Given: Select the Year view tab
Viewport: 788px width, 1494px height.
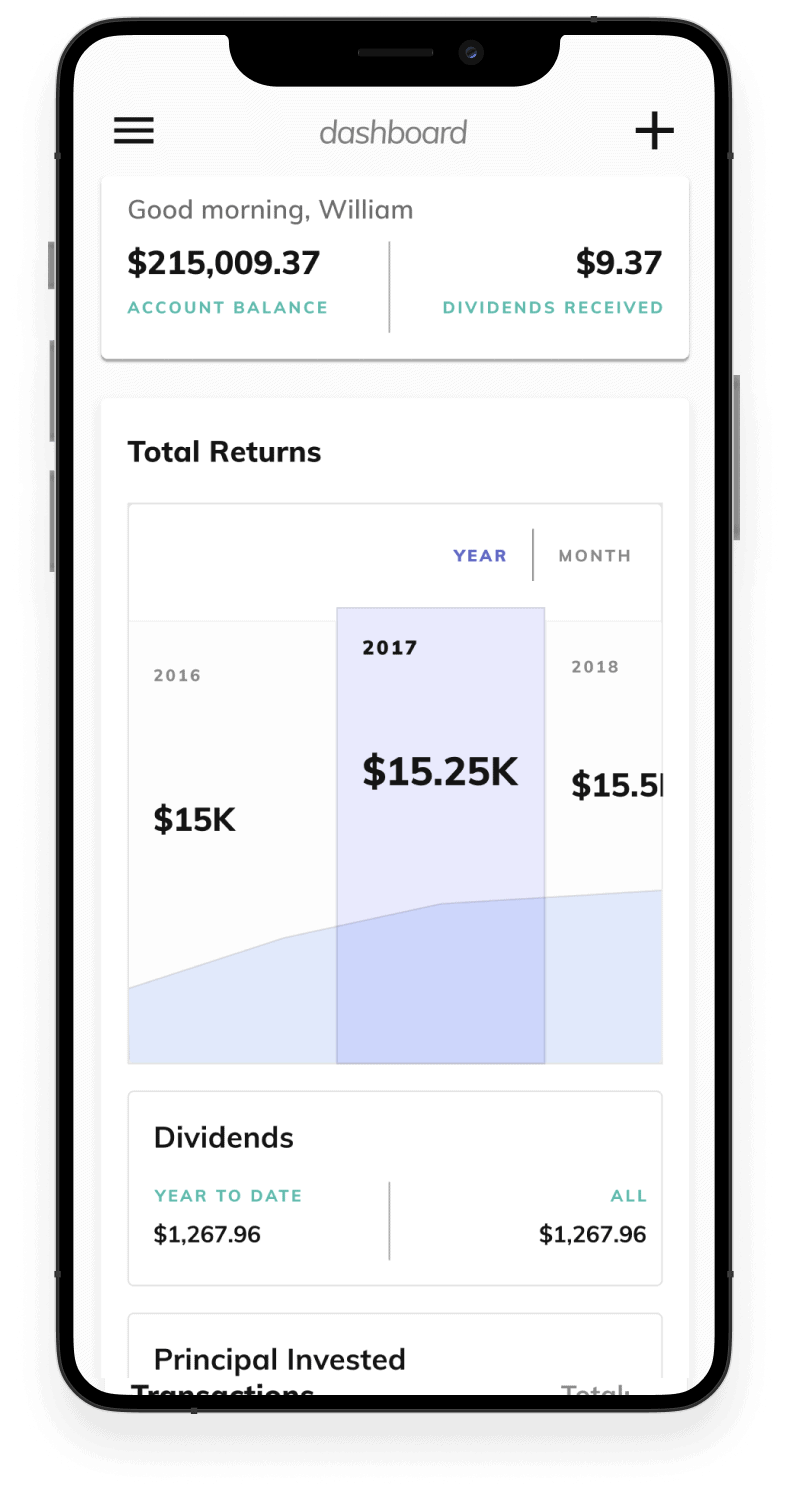Looking at the screenshot, I should [x=480, y=556].
